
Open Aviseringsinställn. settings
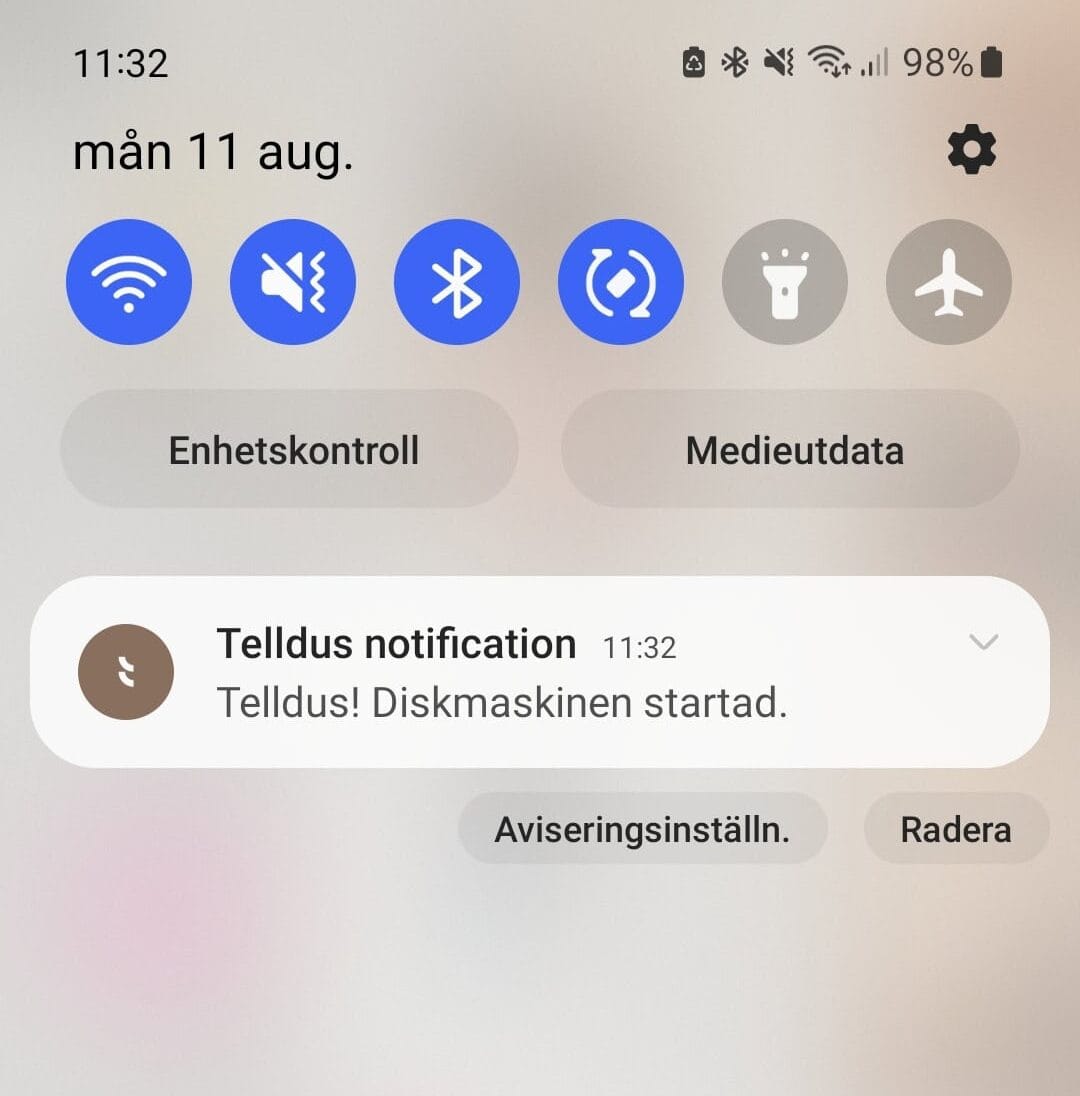[x=642, y=829]
